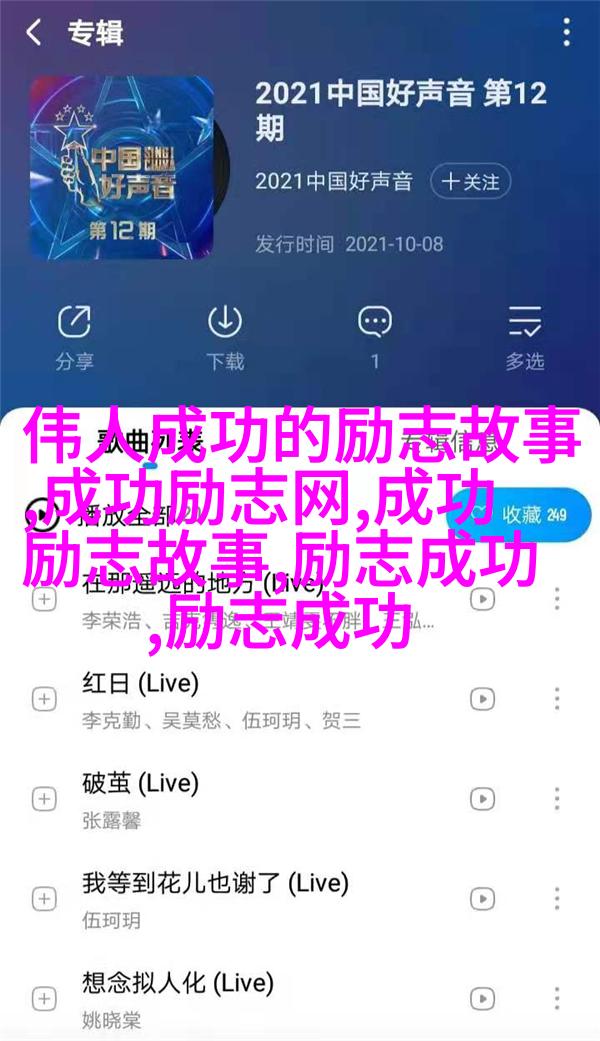Open the album comments
Viewport: 600px width, 1041px height.
click(x=375, y=337)
